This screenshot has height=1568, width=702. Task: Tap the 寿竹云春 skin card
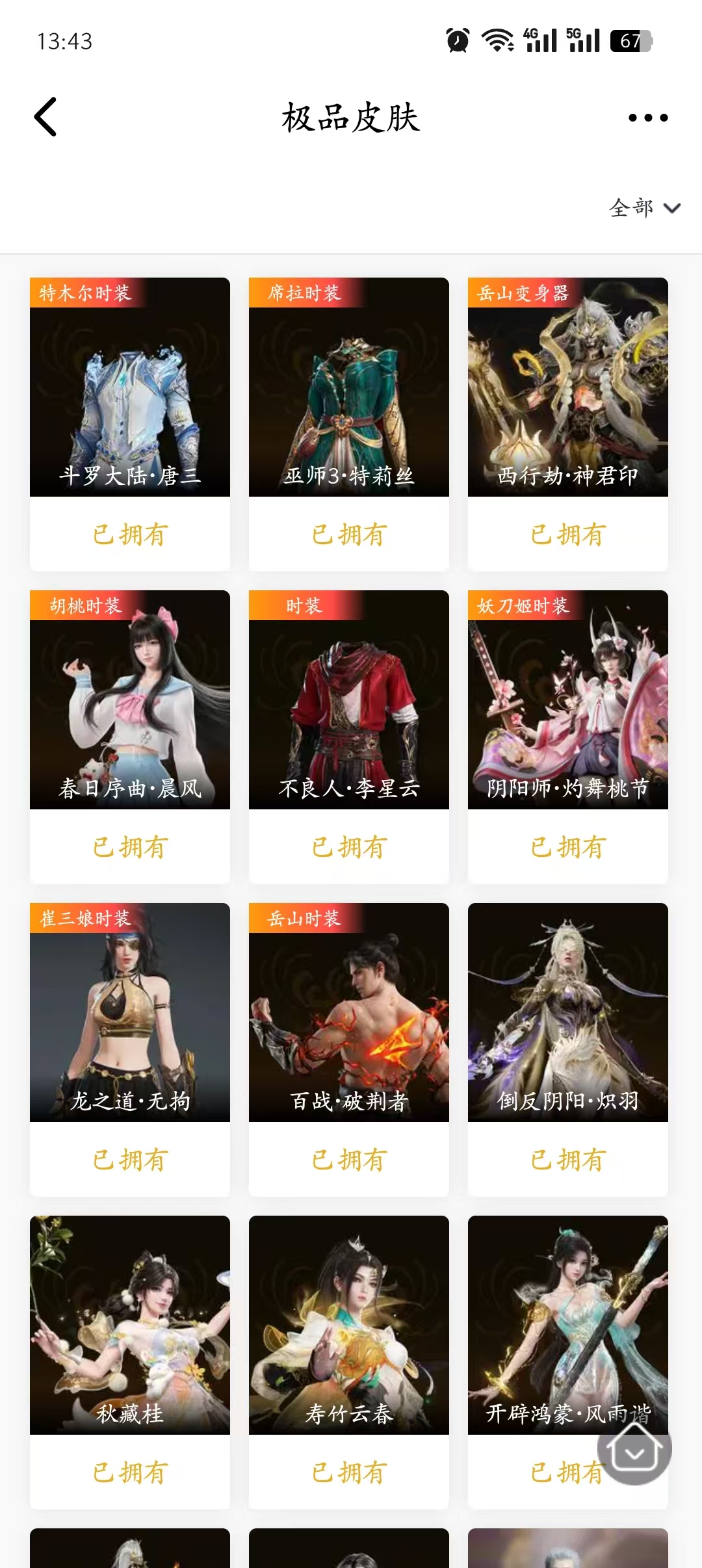click(349, 1326)
